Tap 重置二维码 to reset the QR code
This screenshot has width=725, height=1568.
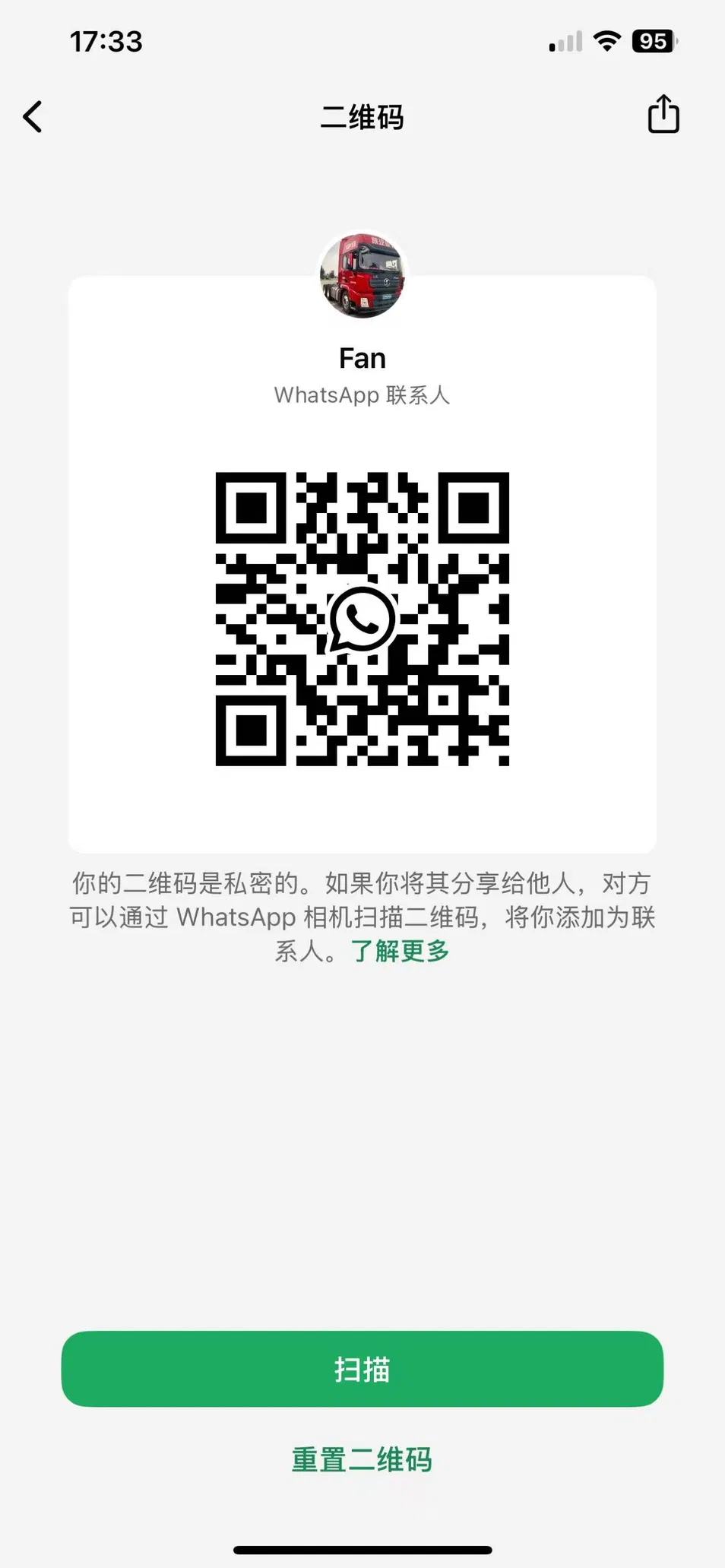[362, 1459]
